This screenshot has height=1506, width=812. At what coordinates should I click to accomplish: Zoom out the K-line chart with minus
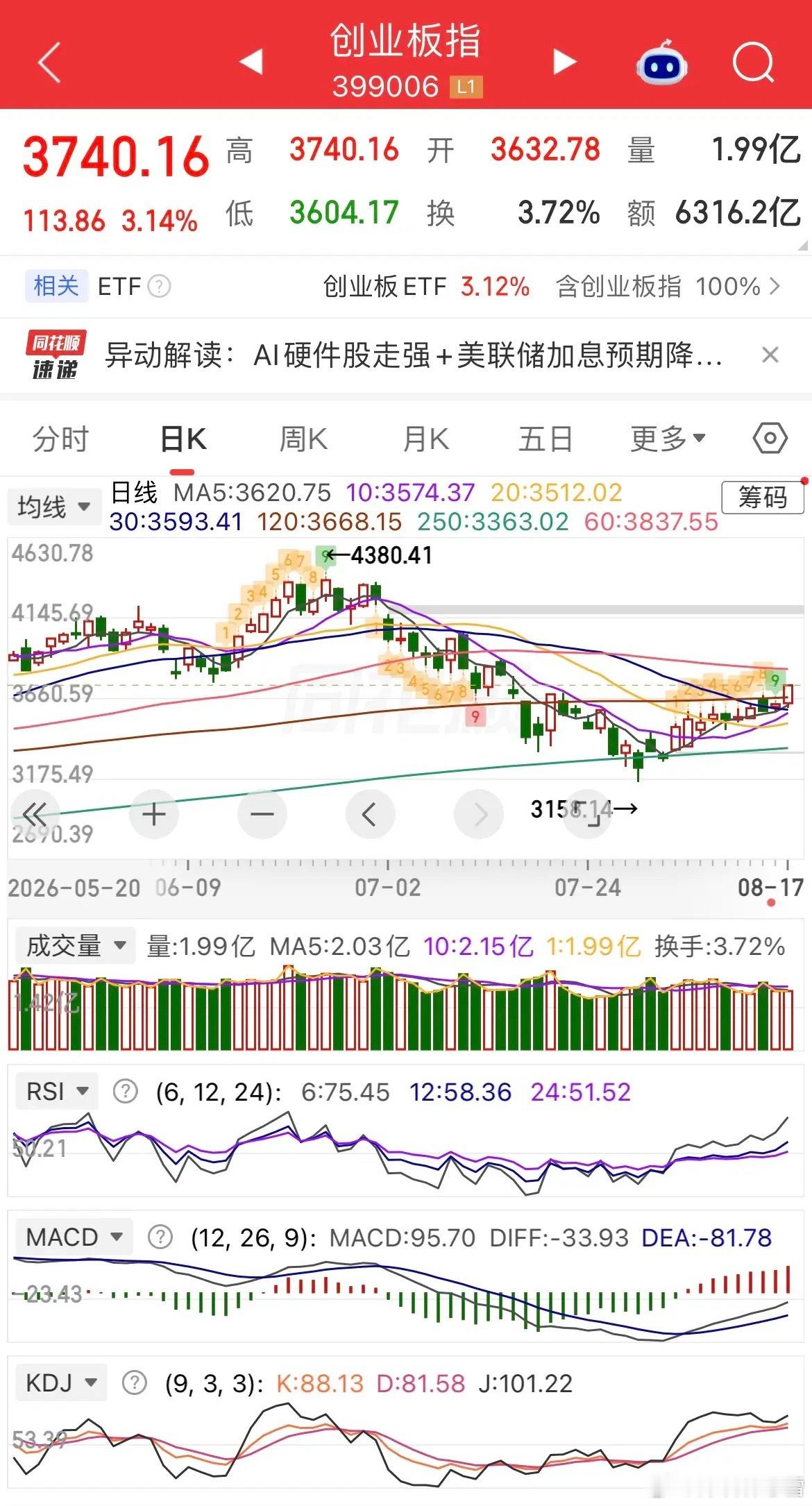pos(262,814)
